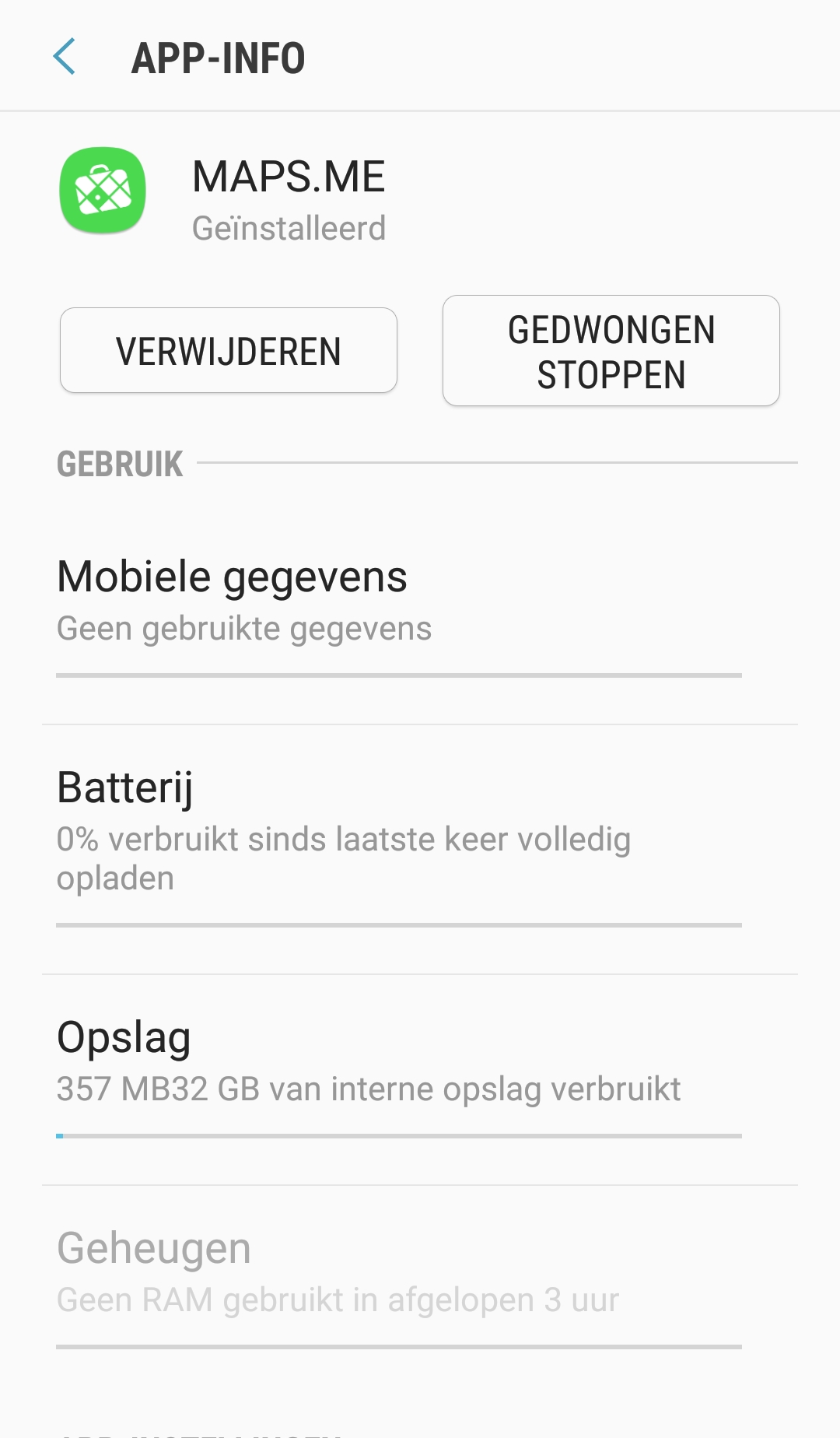Tap the '0% verbruikt sinds laatste keer' subtitle
The height and width of the screenshot is (1438, 840).
click(343, 839)
